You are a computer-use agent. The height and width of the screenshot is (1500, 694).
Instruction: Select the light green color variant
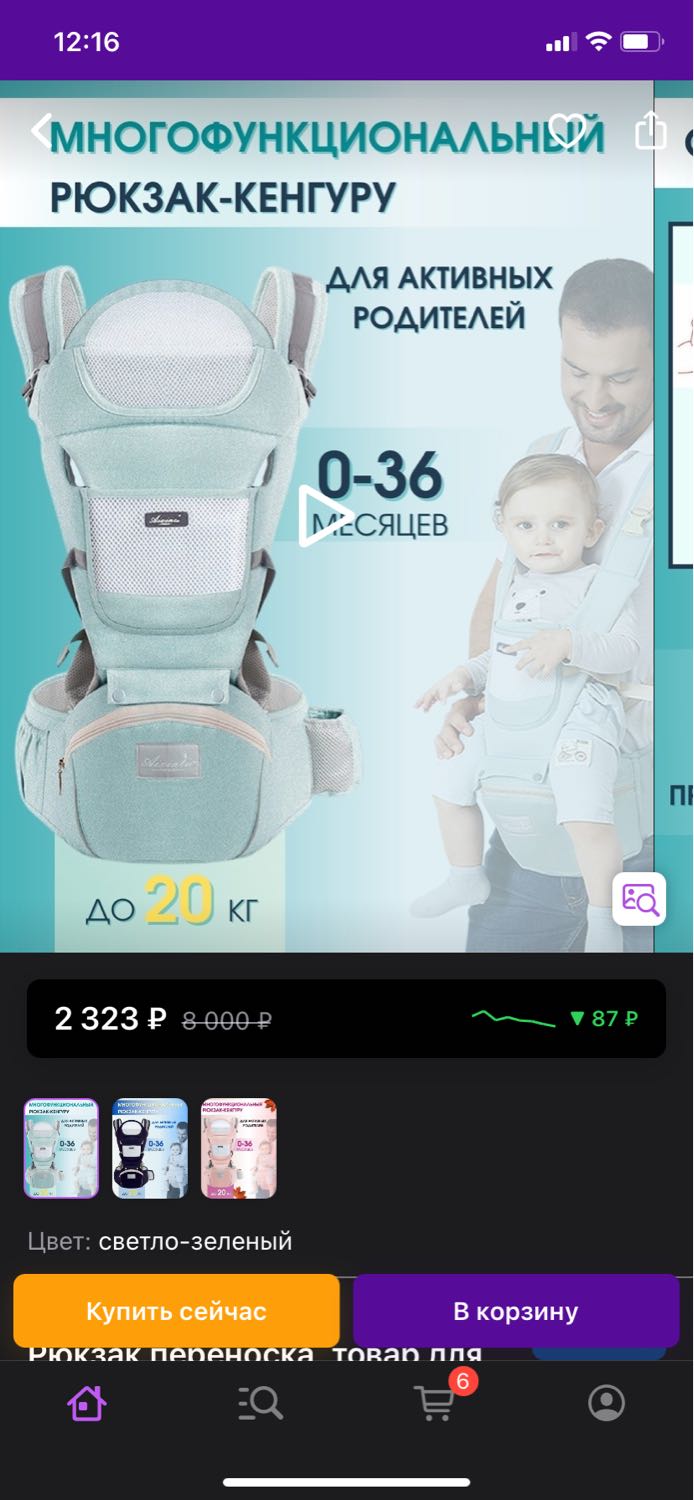click(61, 1148)
